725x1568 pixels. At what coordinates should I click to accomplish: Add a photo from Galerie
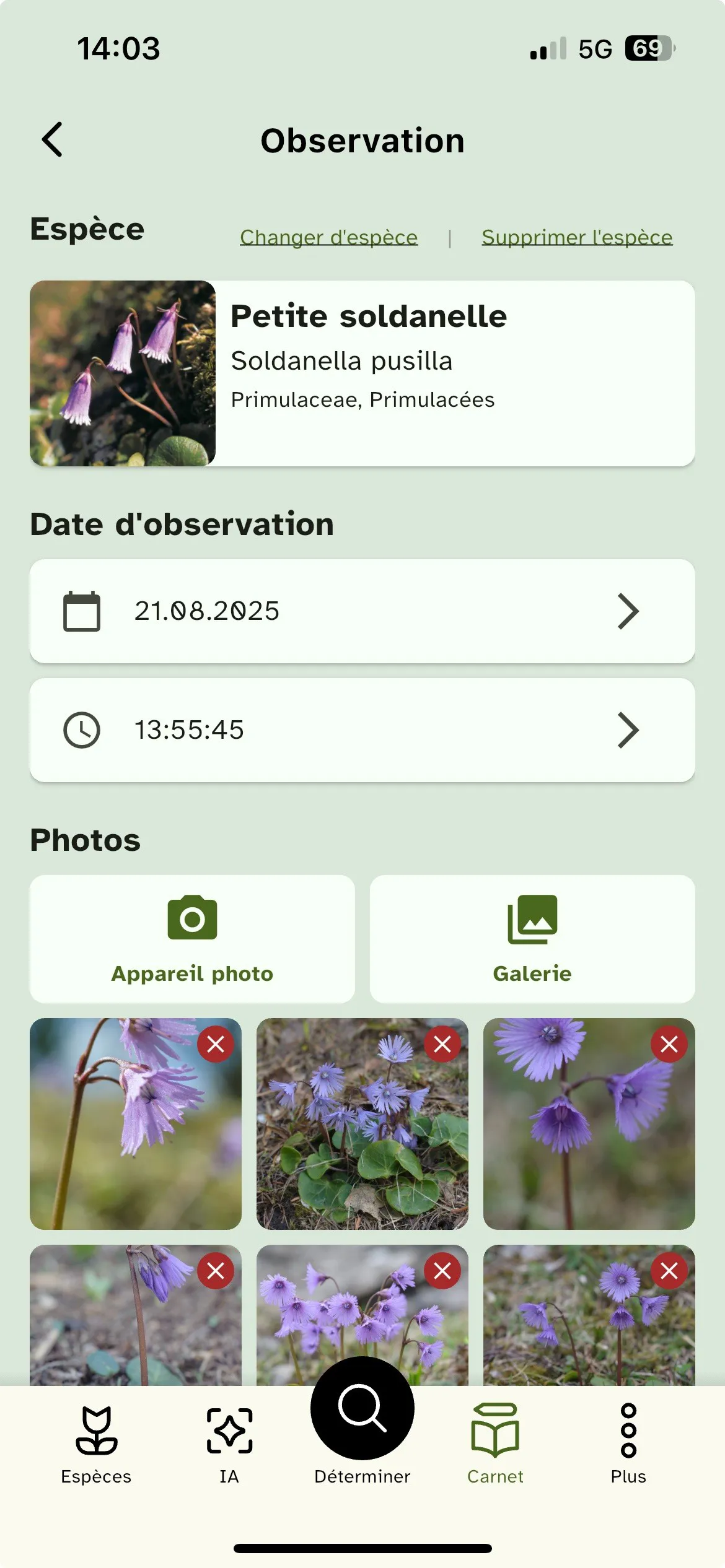(x=532, y=938)
